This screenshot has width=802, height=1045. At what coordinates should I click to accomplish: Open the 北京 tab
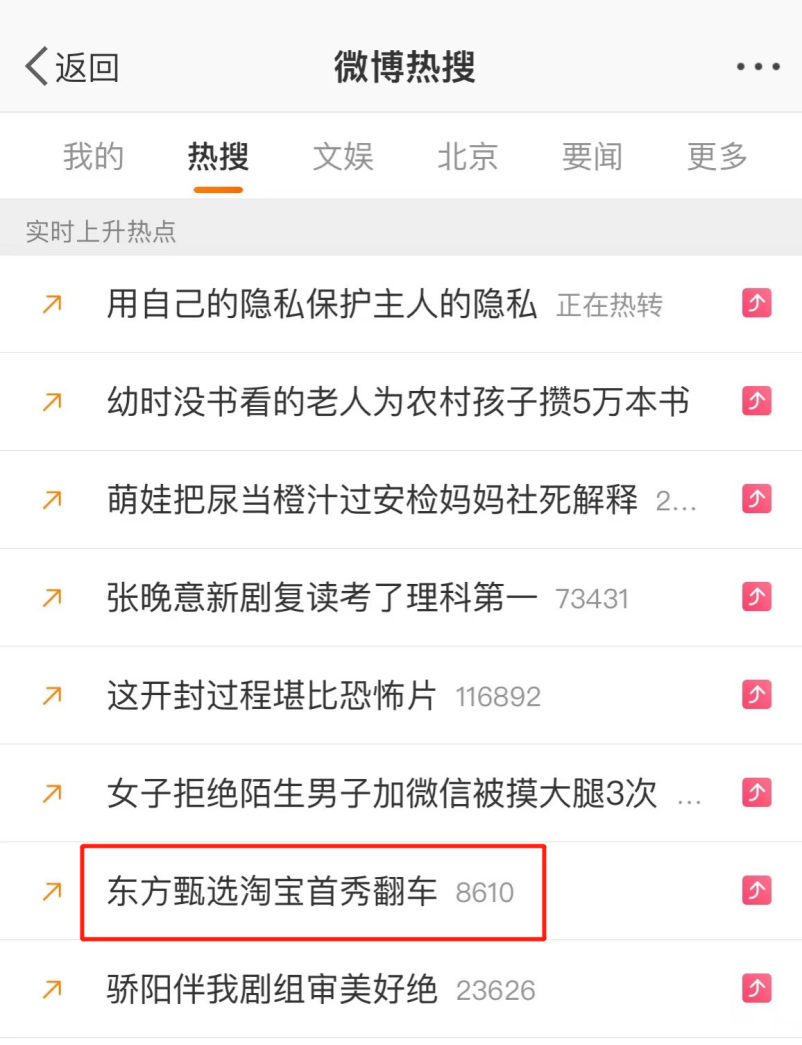pyautogui.click(x=468, y=157)
